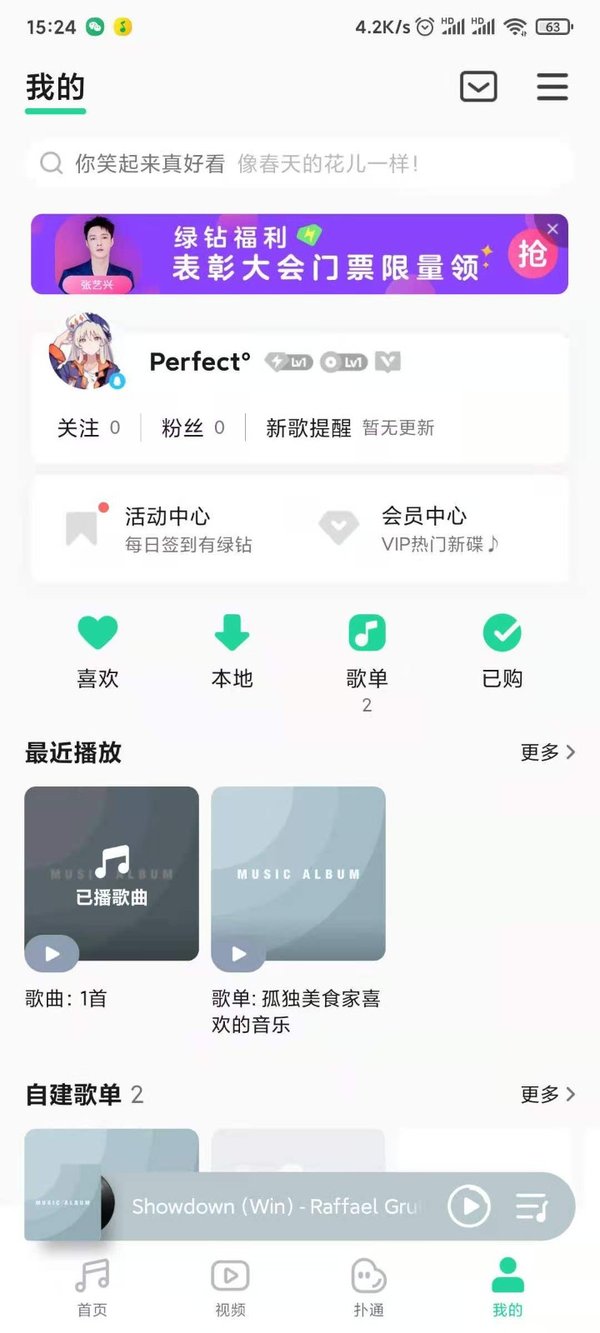Screen dimensions: 600x1333
Task: Switch to the 视频 tab
Action: click(x=230, y=1289)
